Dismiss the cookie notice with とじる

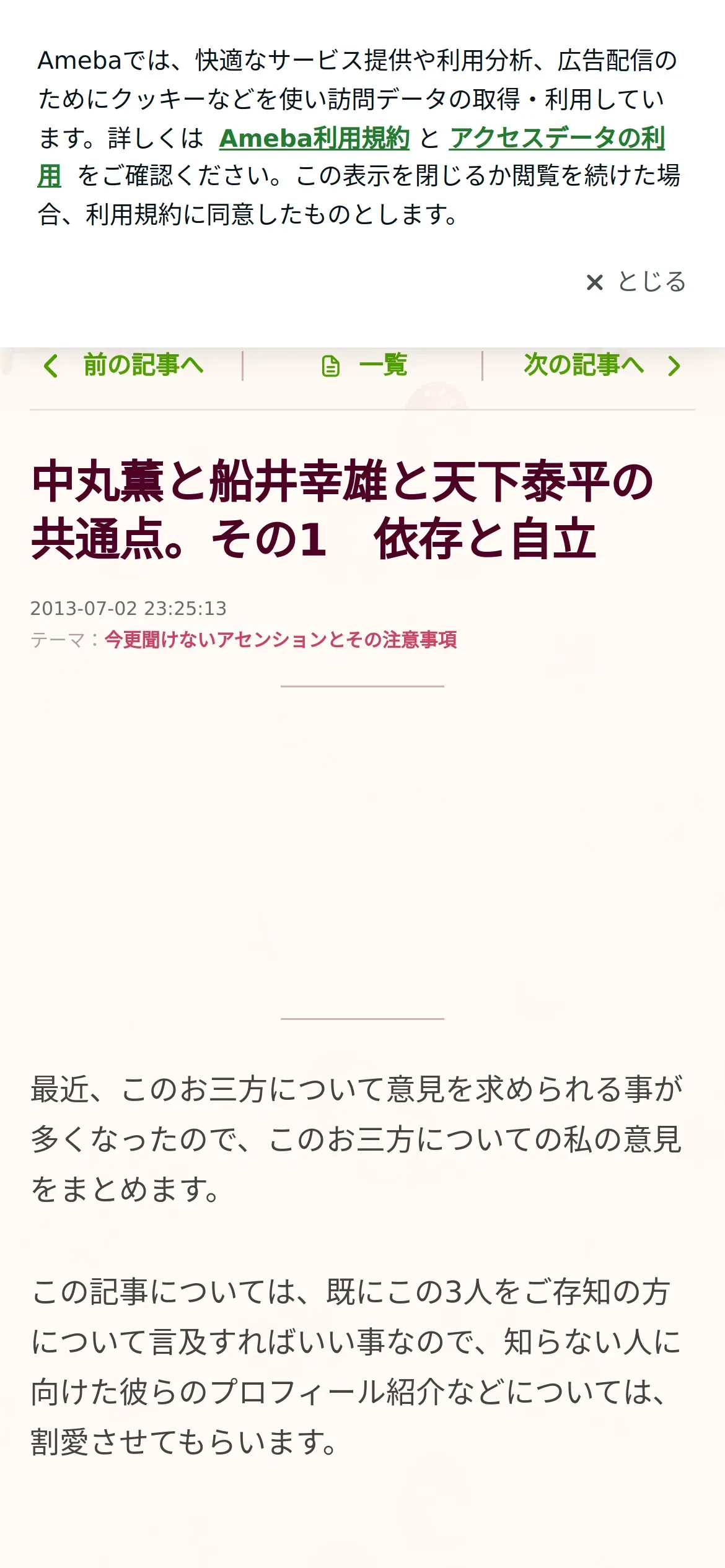pos(636,282)
